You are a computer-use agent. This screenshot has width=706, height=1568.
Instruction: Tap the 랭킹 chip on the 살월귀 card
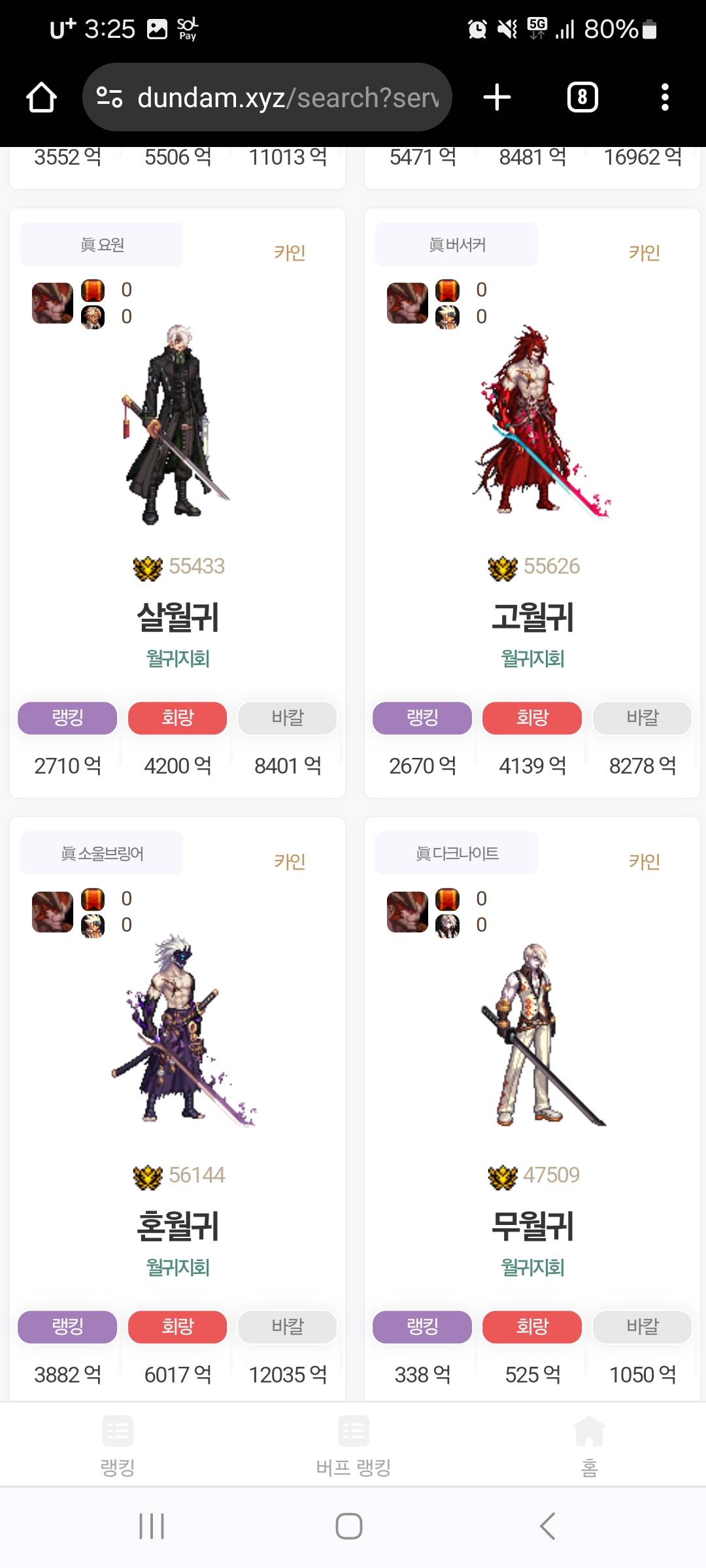67,718
